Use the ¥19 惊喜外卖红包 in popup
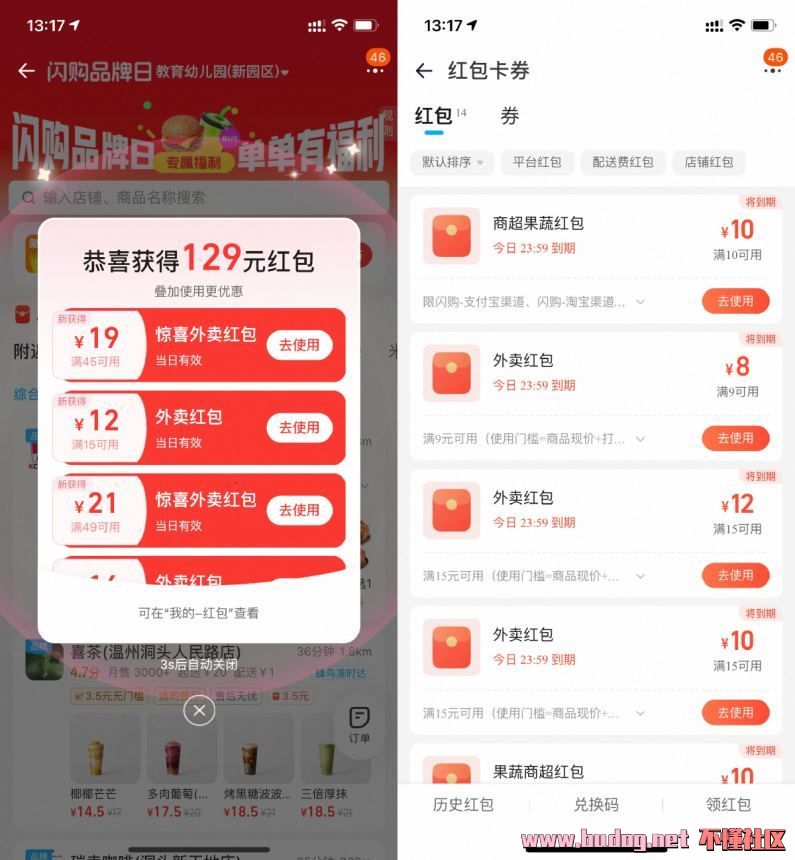This screenshot has width=795, height=860. click(x=299, y=345)
